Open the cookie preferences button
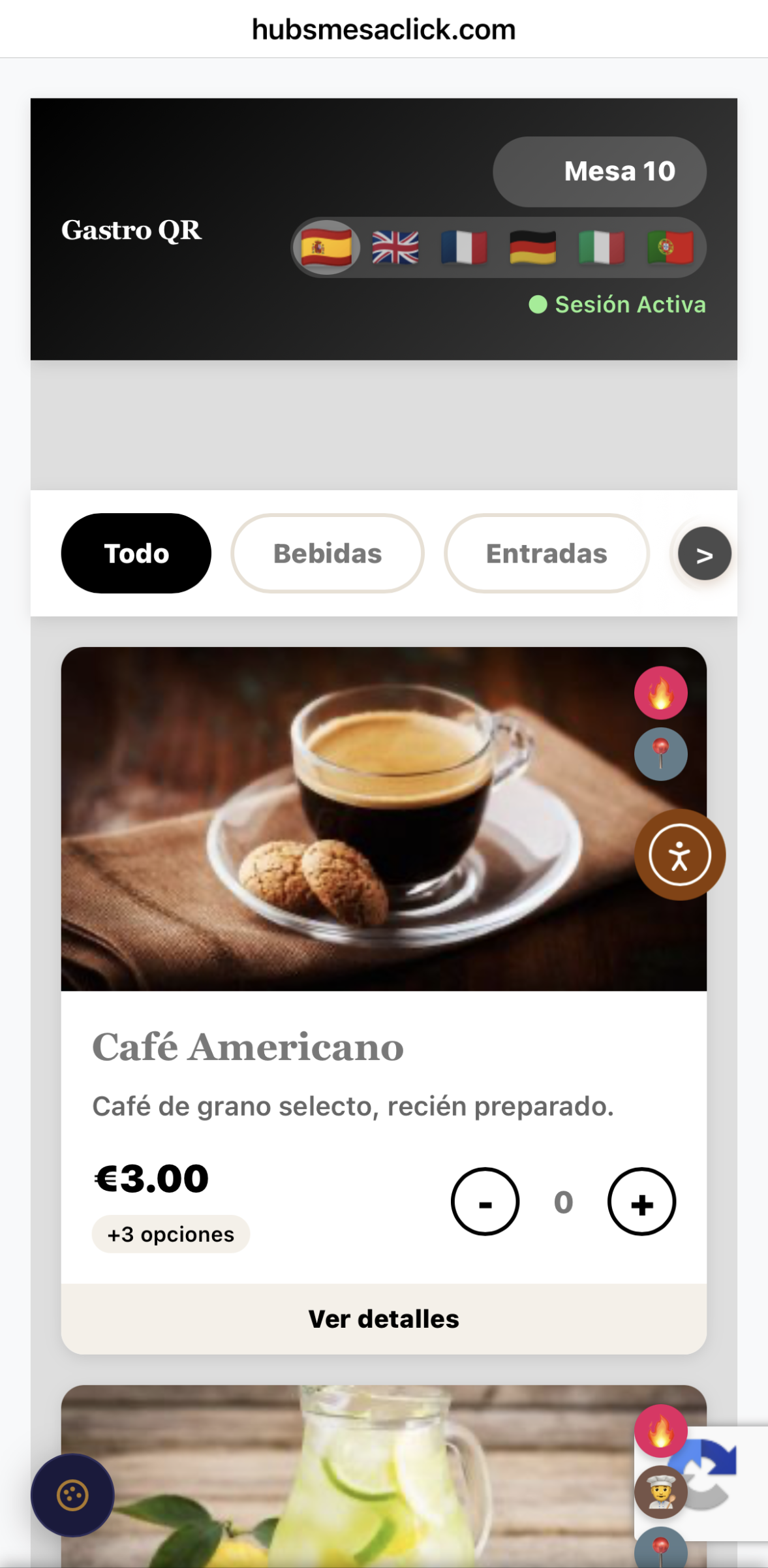 pos(72,1495)
